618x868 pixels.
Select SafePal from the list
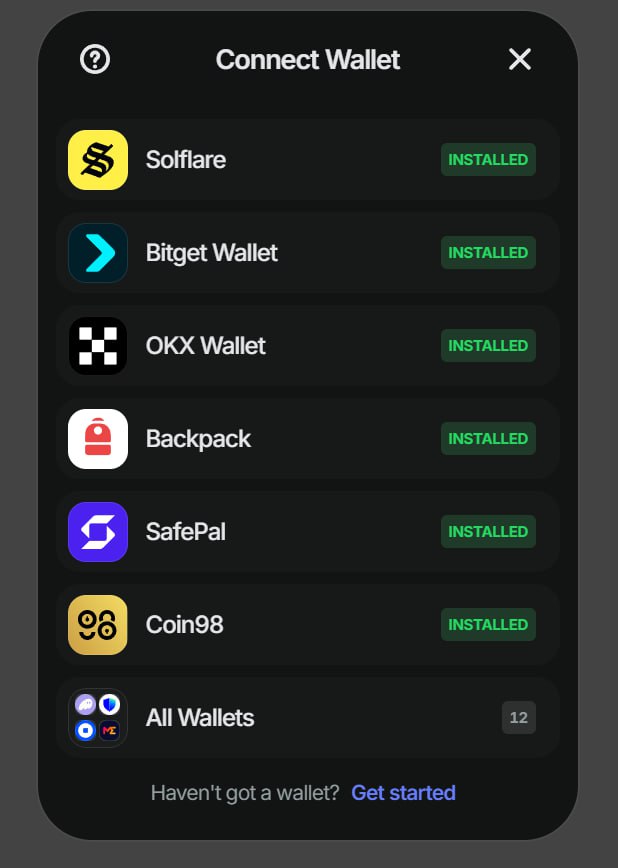[x=308, y=531]
